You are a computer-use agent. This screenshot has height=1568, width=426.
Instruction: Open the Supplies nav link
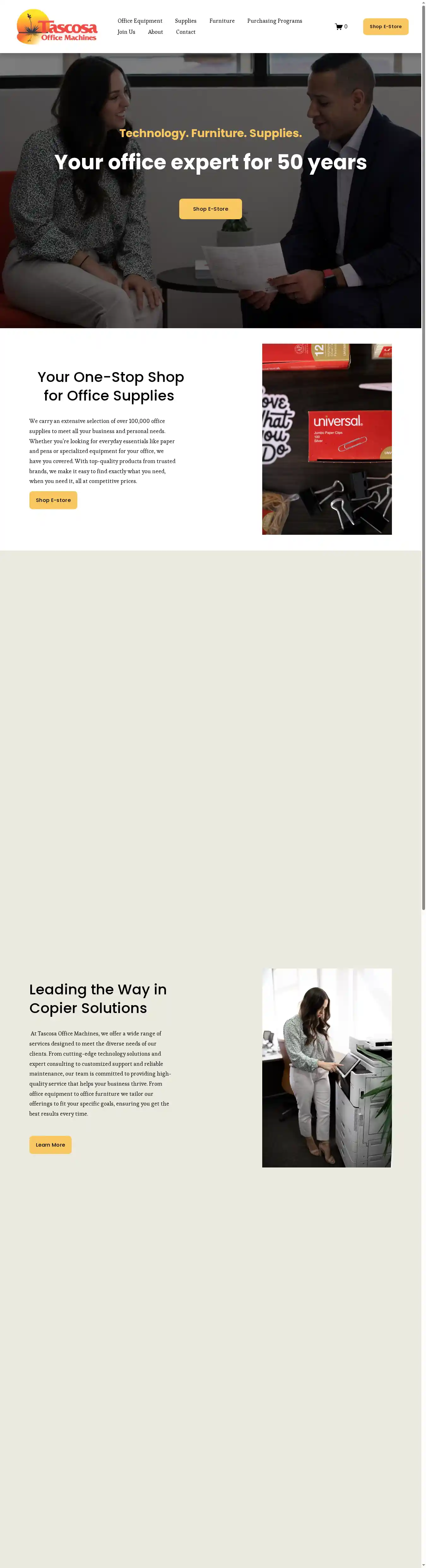tap(185, 21)
